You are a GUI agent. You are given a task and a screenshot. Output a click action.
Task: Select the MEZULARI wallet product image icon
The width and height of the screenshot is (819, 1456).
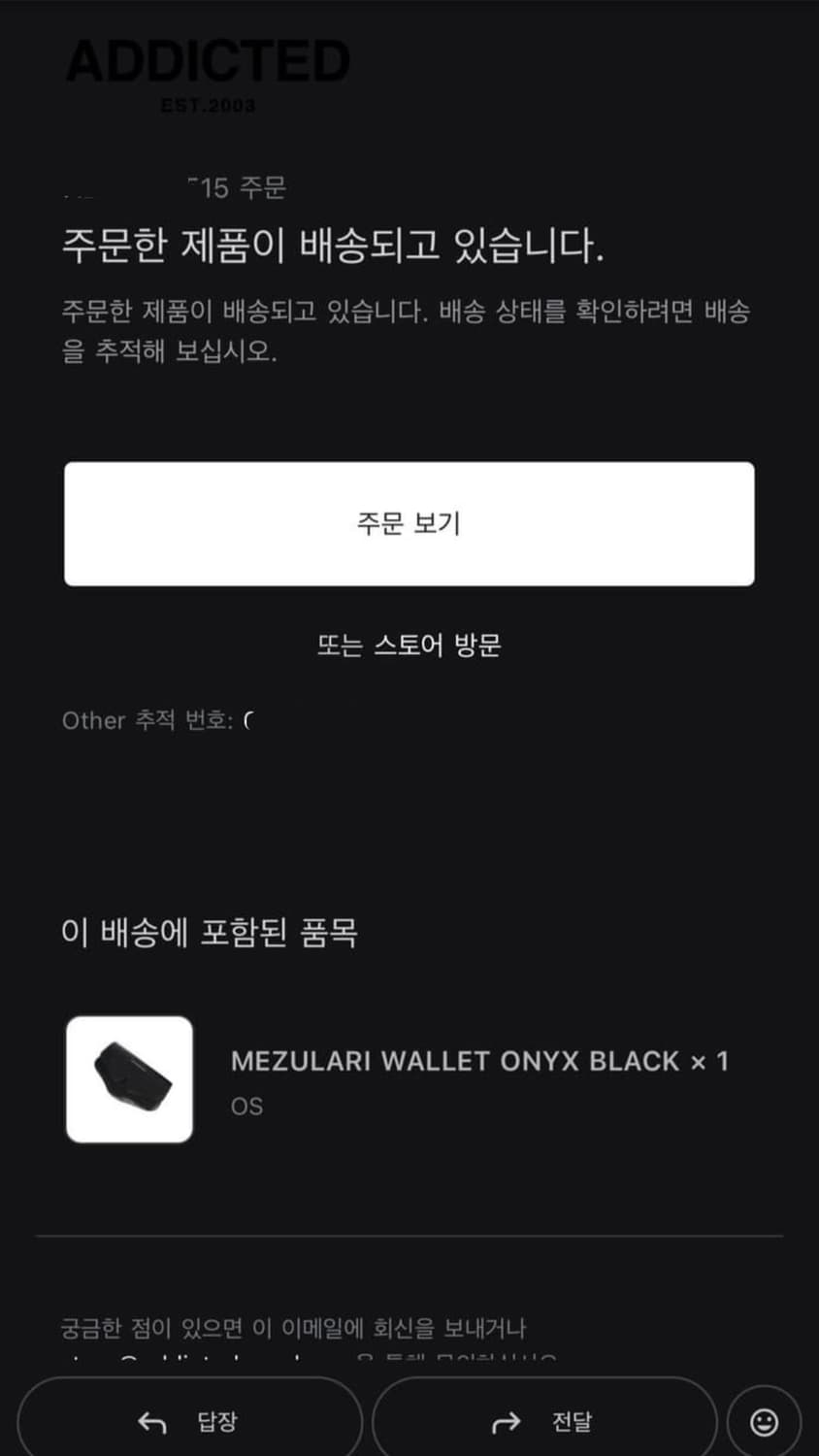click(129, 1079)
